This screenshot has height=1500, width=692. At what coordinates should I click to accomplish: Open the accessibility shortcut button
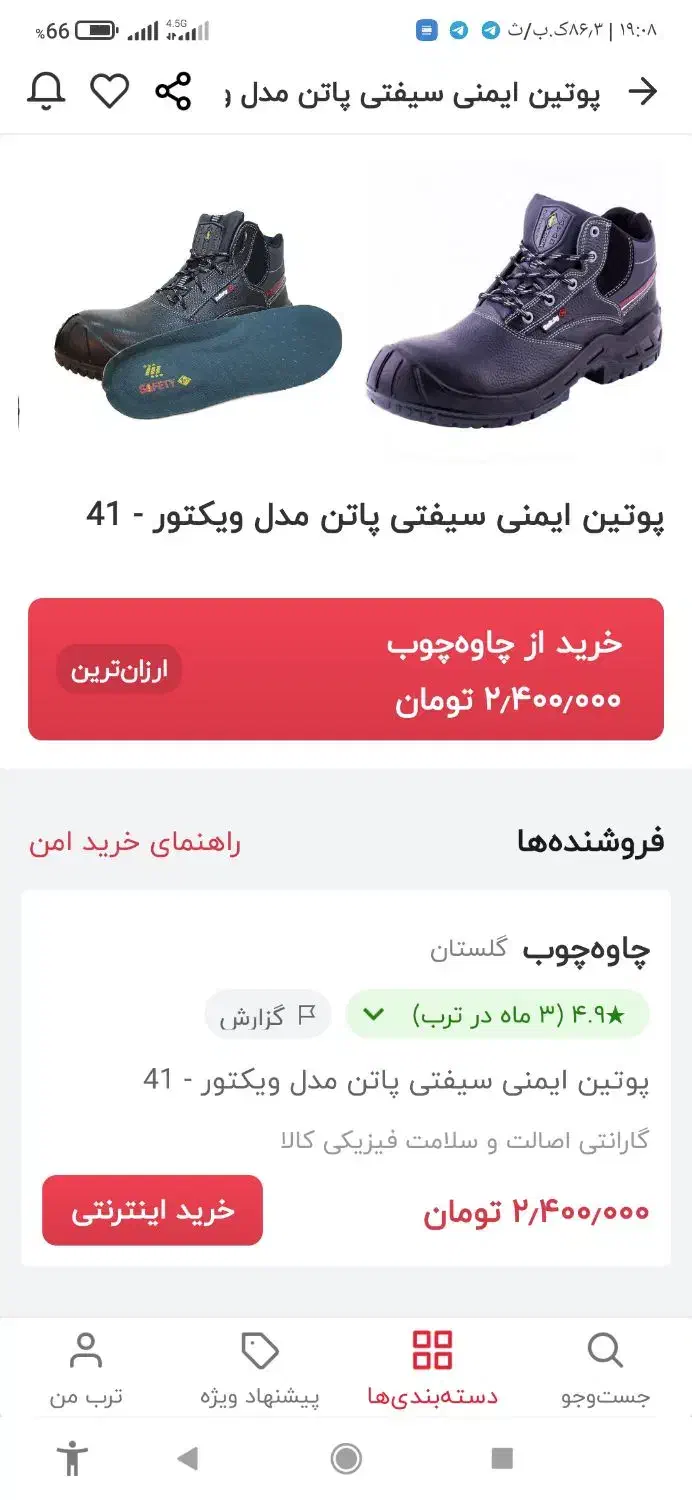click(x=72, y=1458)
